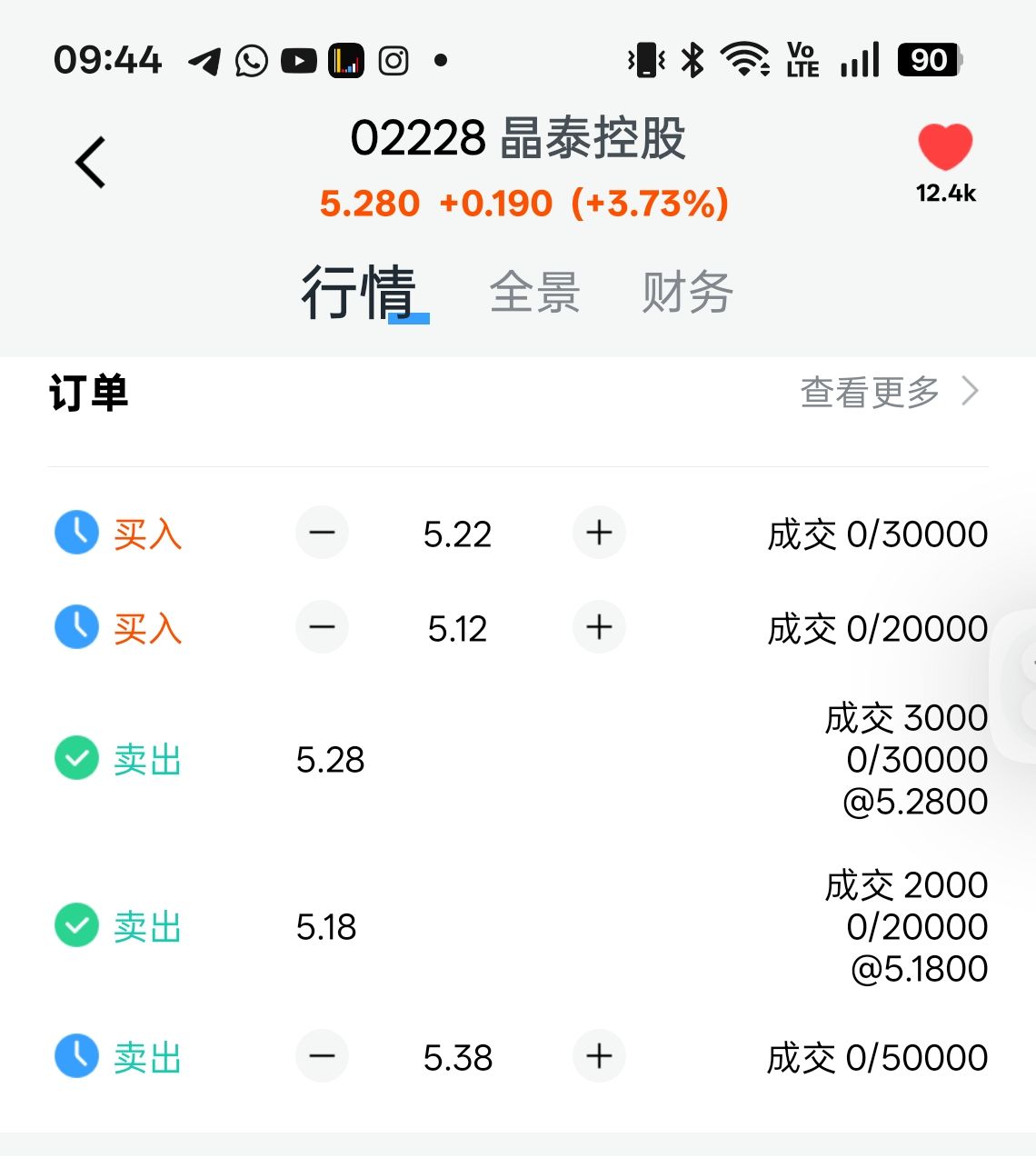This screenshot has width=1036, height=1158.
Task: Go back using the back arrow
Action: tap(91, 163)
